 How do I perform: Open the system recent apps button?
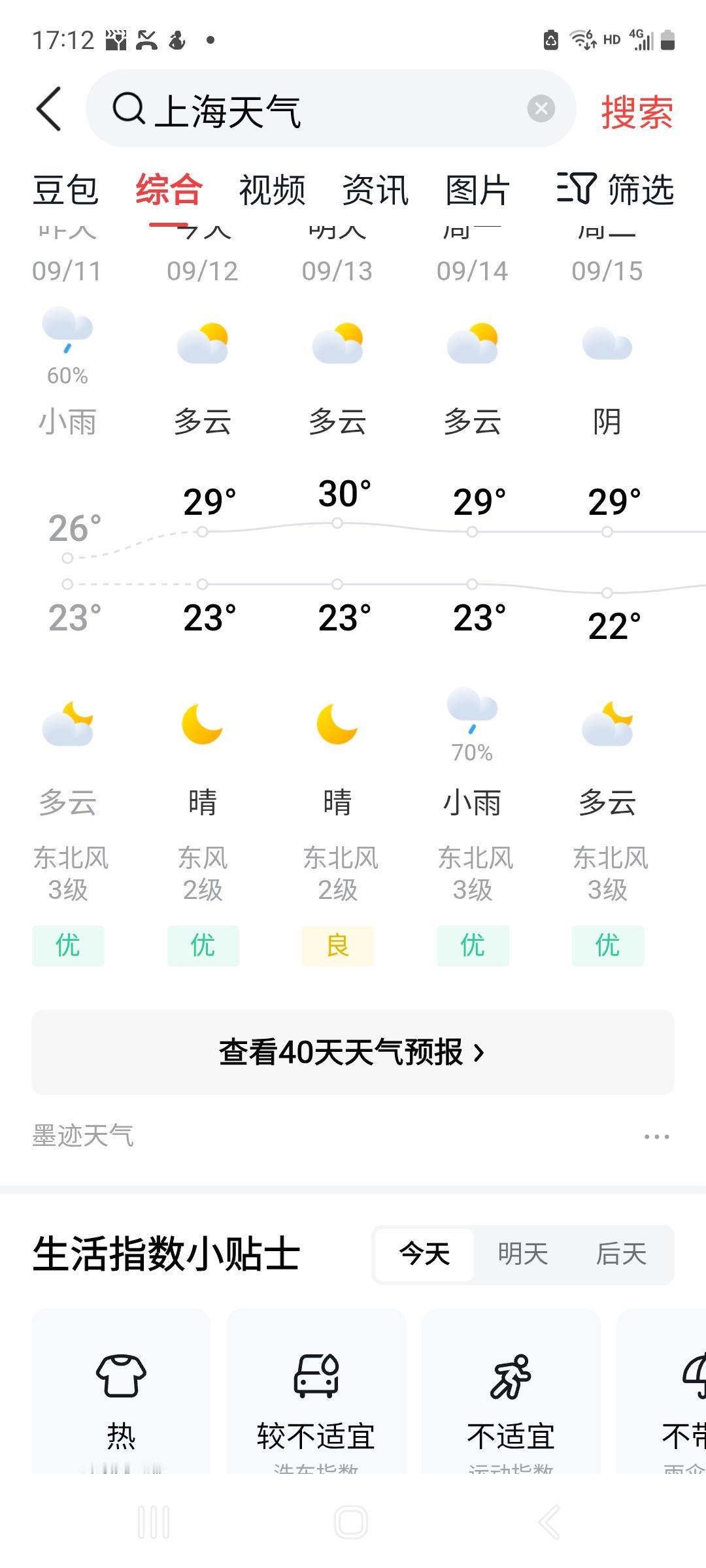(154, 1522)
